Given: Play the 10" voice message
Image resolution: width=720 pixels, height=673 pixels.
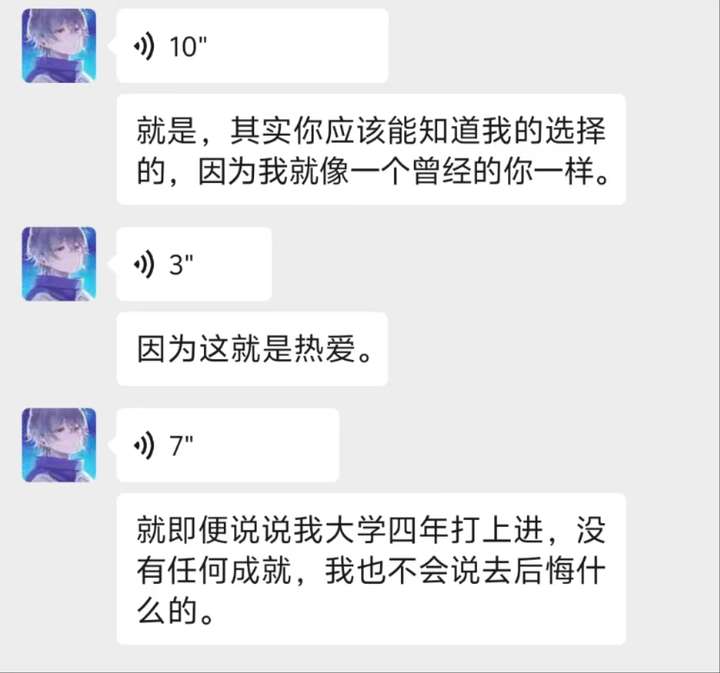Looking at the screenshot, I should [x=250, y=47].
